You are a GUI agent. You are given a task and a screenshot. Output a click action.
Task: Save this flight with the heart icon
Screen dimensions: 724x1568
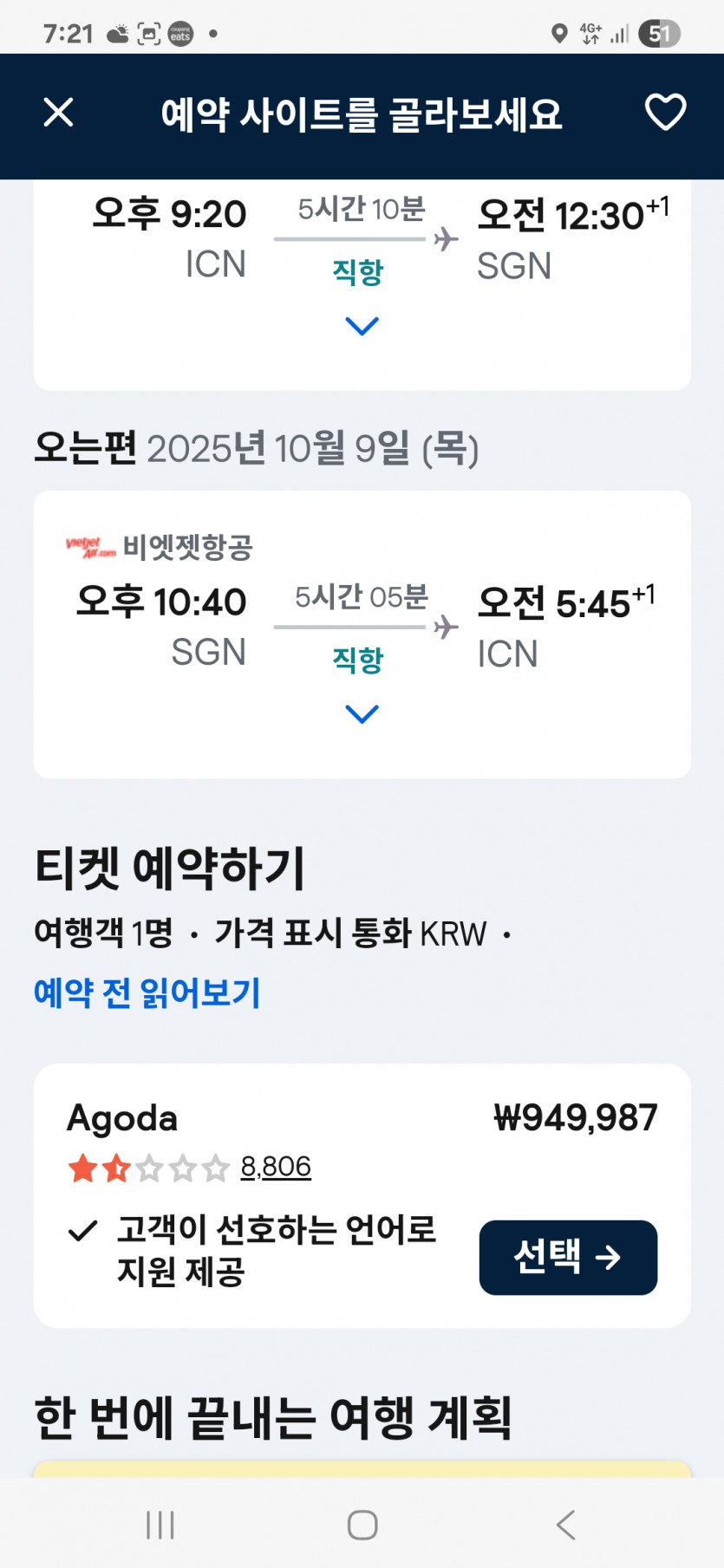point(665,113)
